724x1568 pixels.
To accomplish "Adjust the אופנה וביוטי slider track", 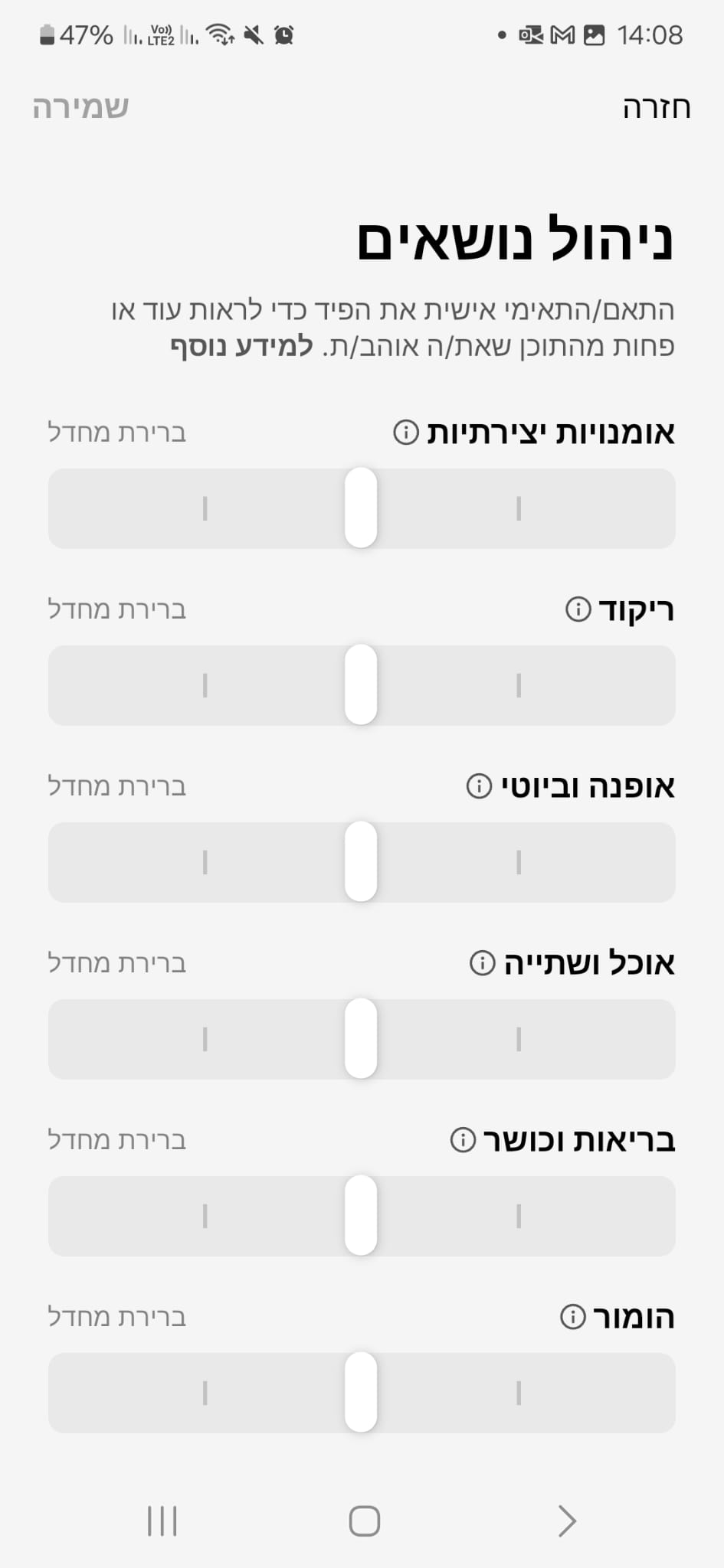I will point(362,862).
